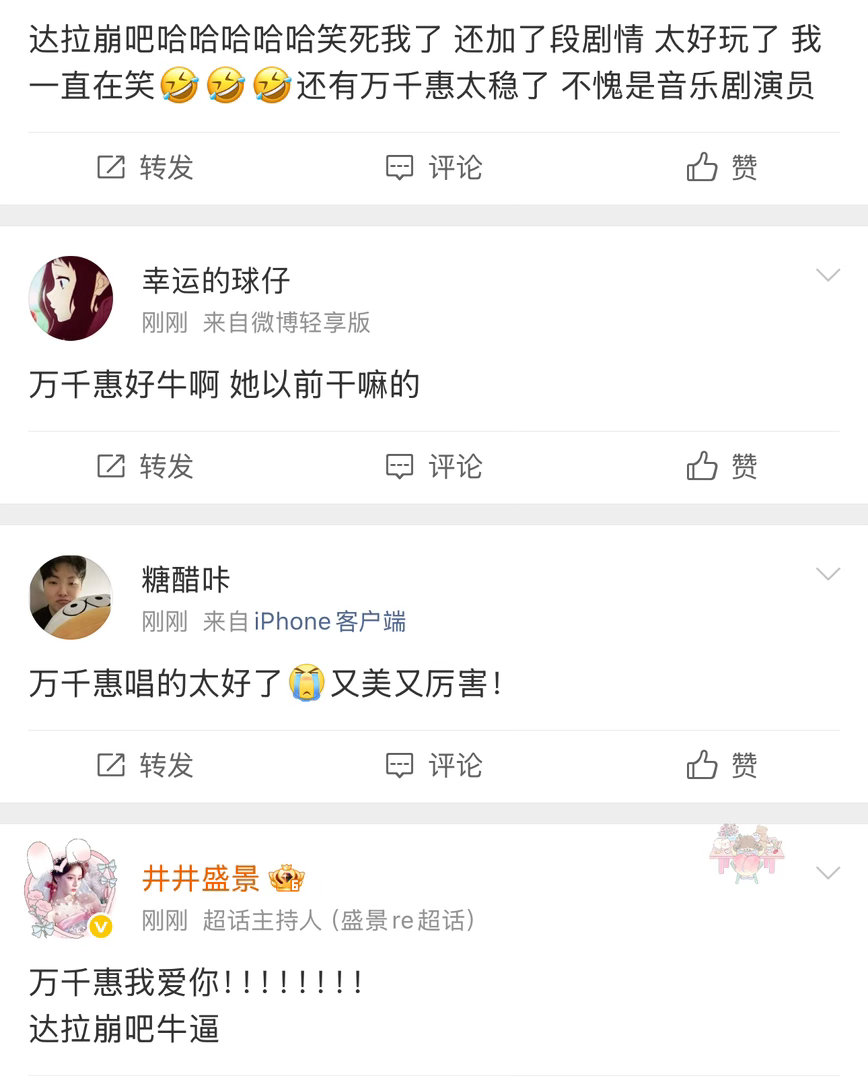Click 糖醋咔's avatar picture

point(71,597)
